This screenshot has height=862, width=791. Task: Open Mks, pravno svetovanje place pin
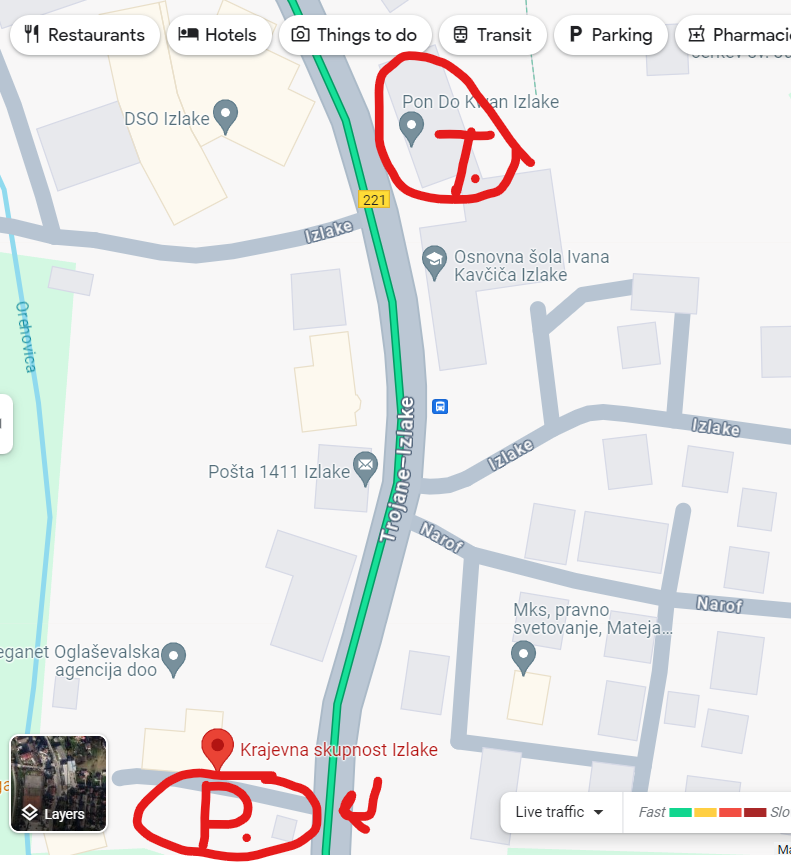point(523,656)
